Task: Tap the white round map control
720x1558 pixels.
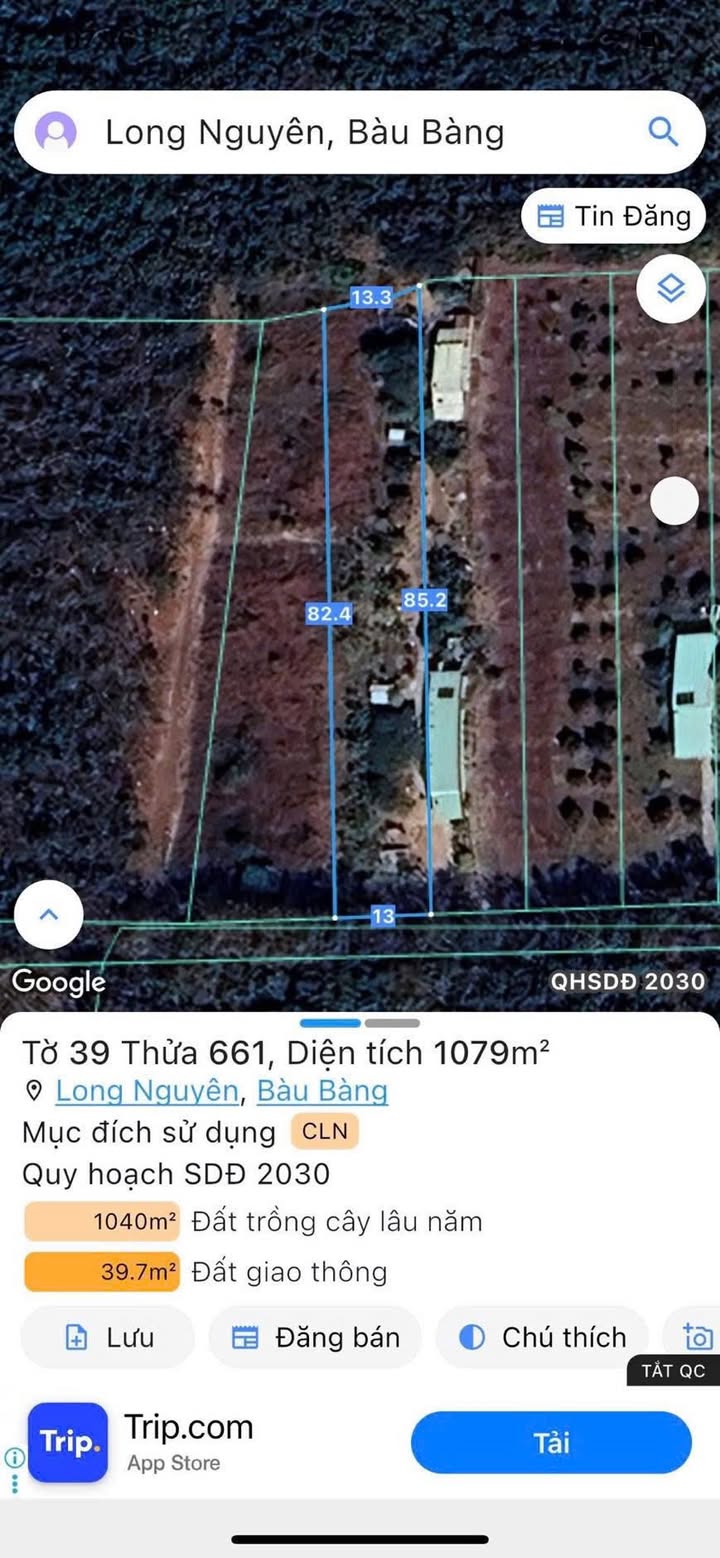Action: (674, 501)
